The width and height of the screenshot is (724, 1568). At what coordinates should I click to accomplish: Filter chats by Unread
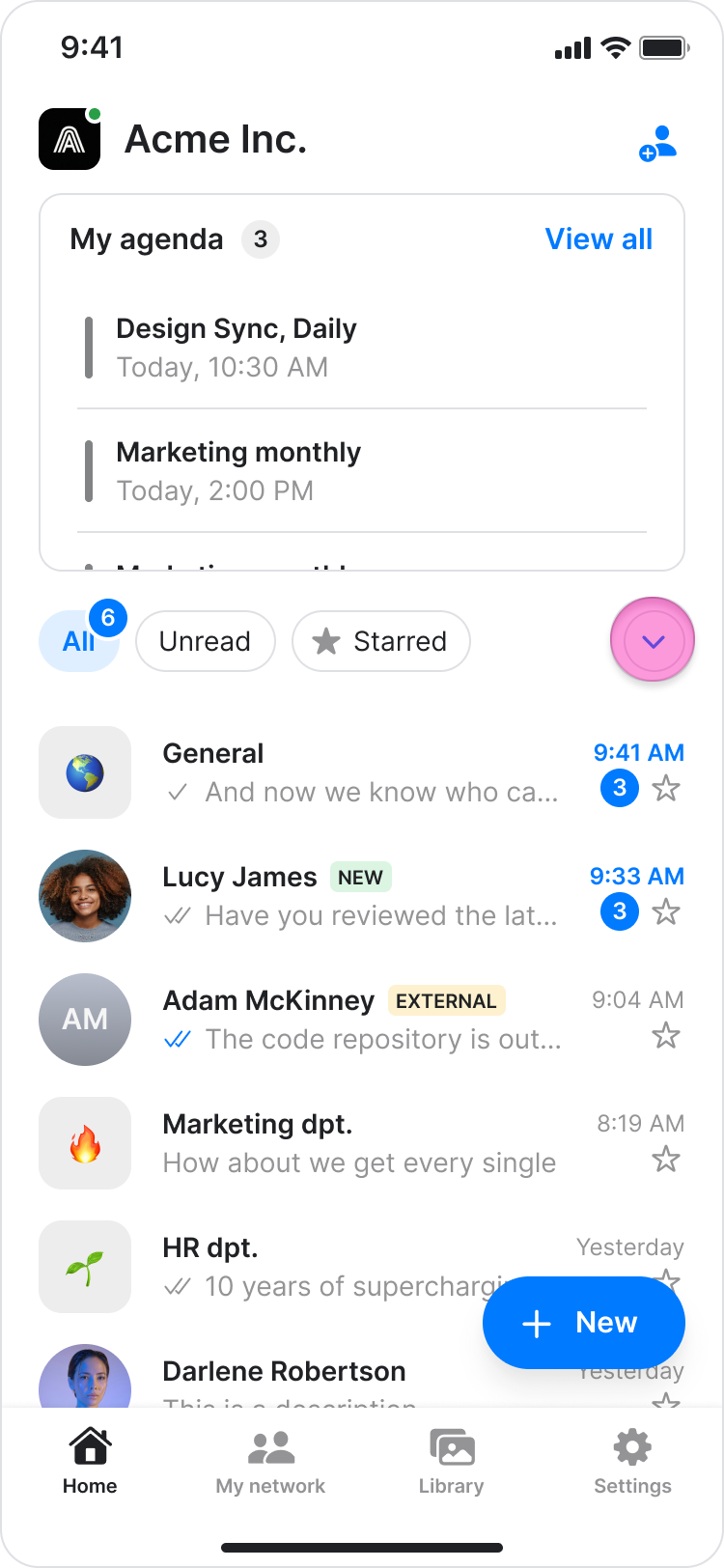pyautogui.click(x=205, y=641)
